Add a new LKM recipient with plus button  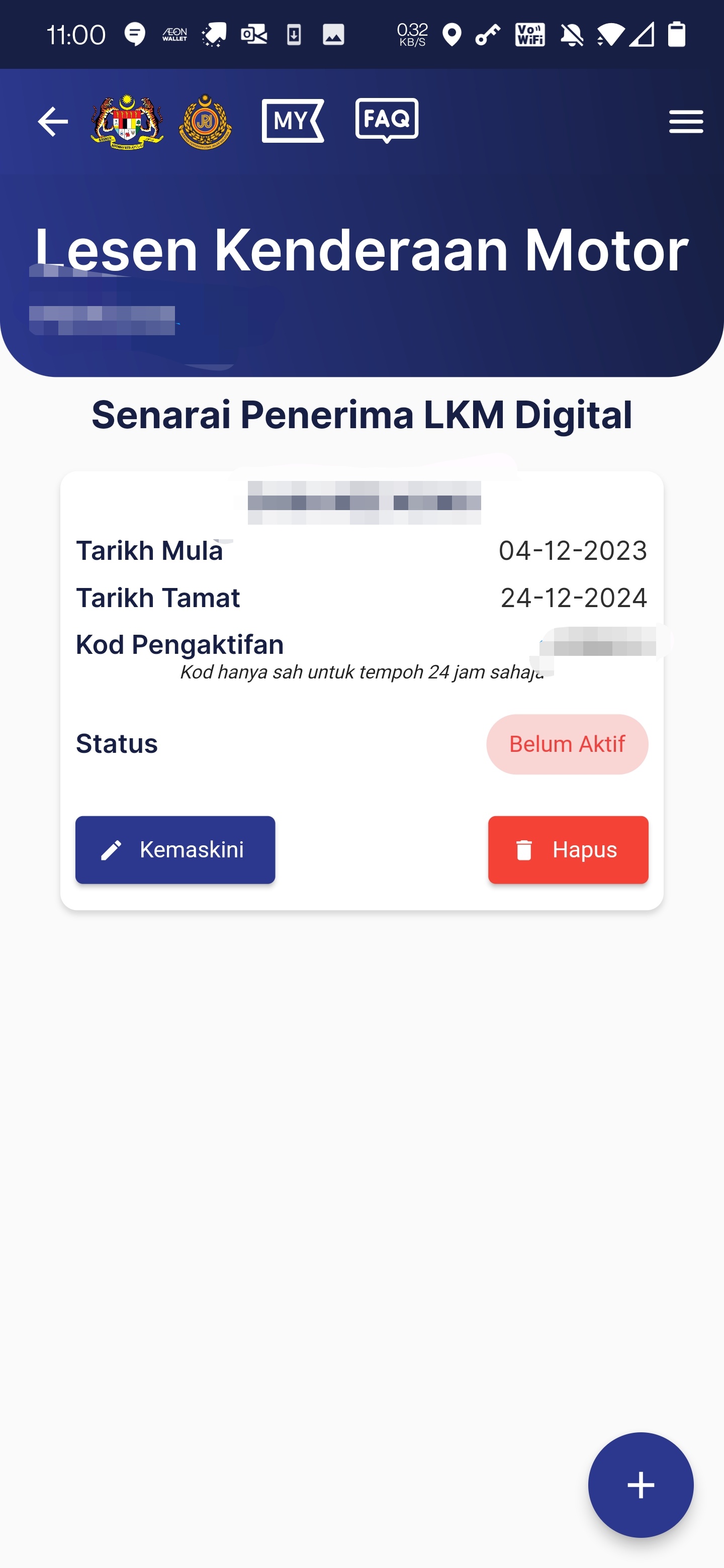pyautogui.click(x=641, y=1485)
